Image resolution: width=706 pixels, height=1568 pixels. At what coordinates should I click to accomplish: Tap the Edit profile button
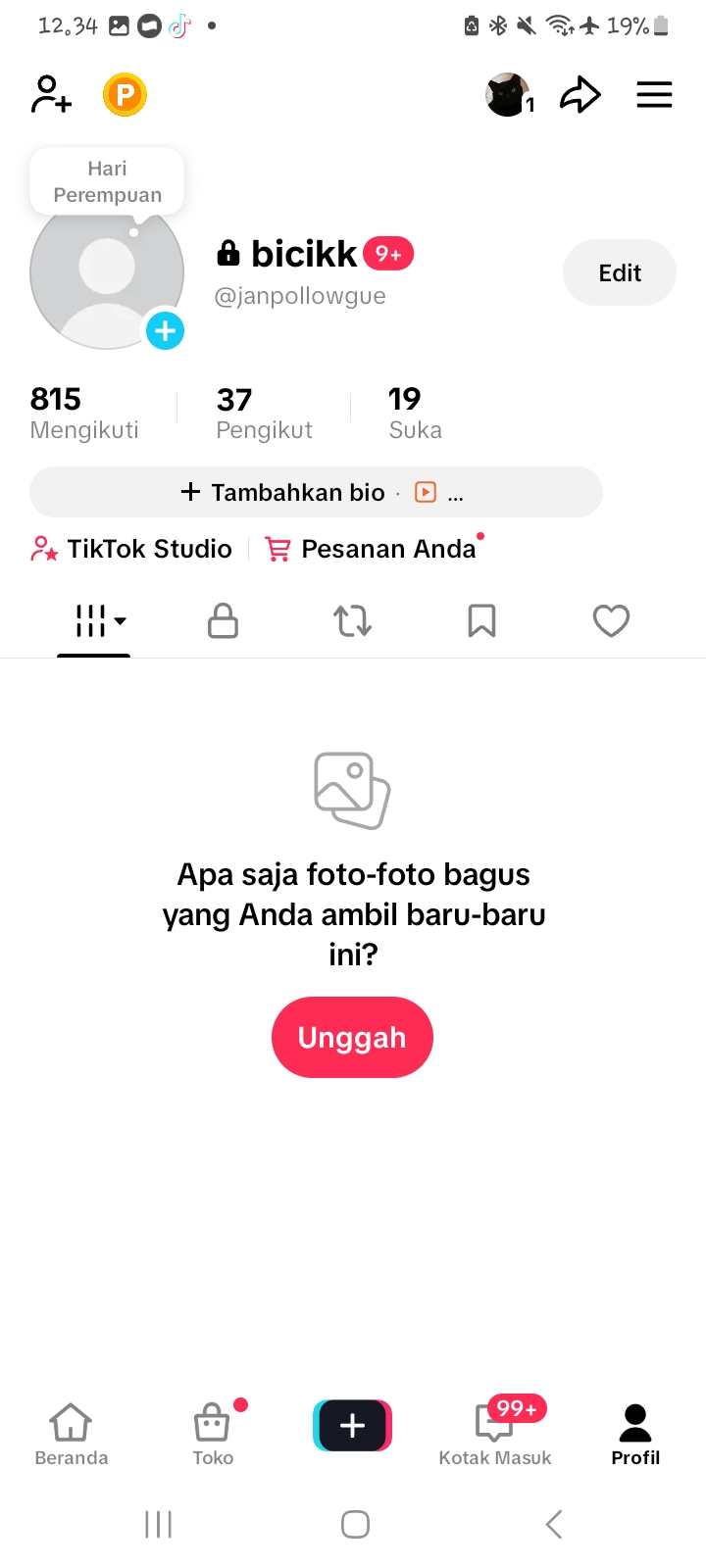[x=619, y=272]
